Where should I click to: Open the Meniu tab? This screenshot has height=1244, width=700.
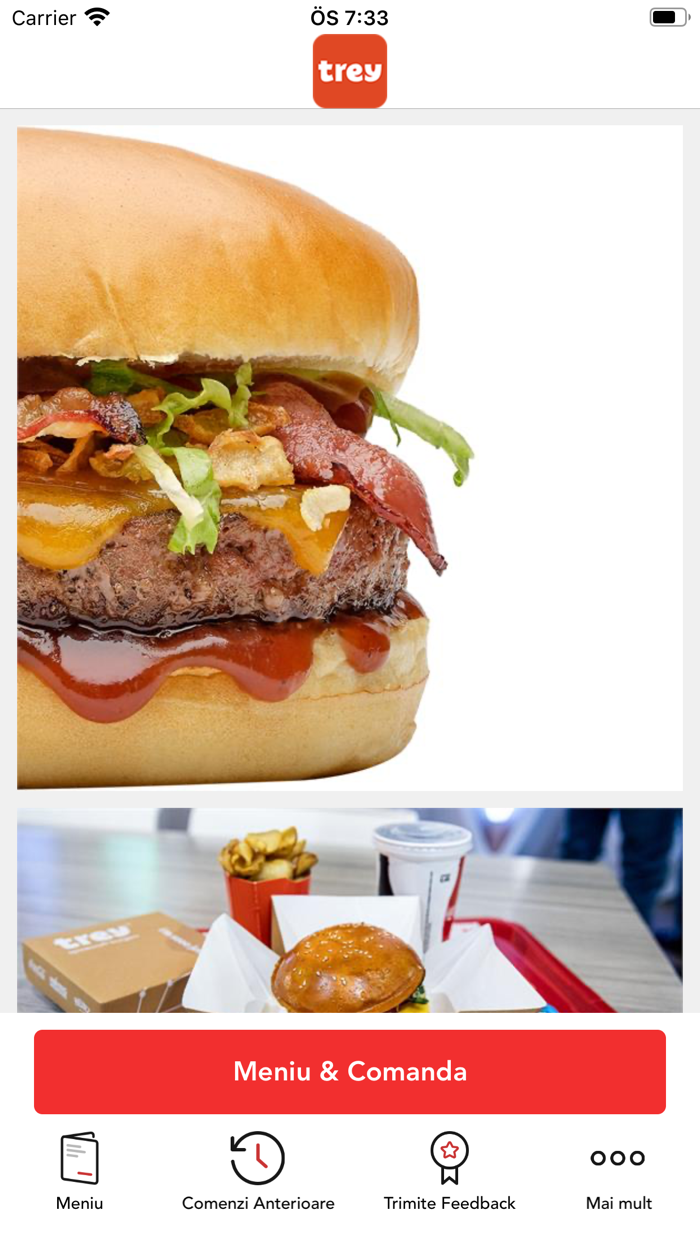click(80, 1171)
